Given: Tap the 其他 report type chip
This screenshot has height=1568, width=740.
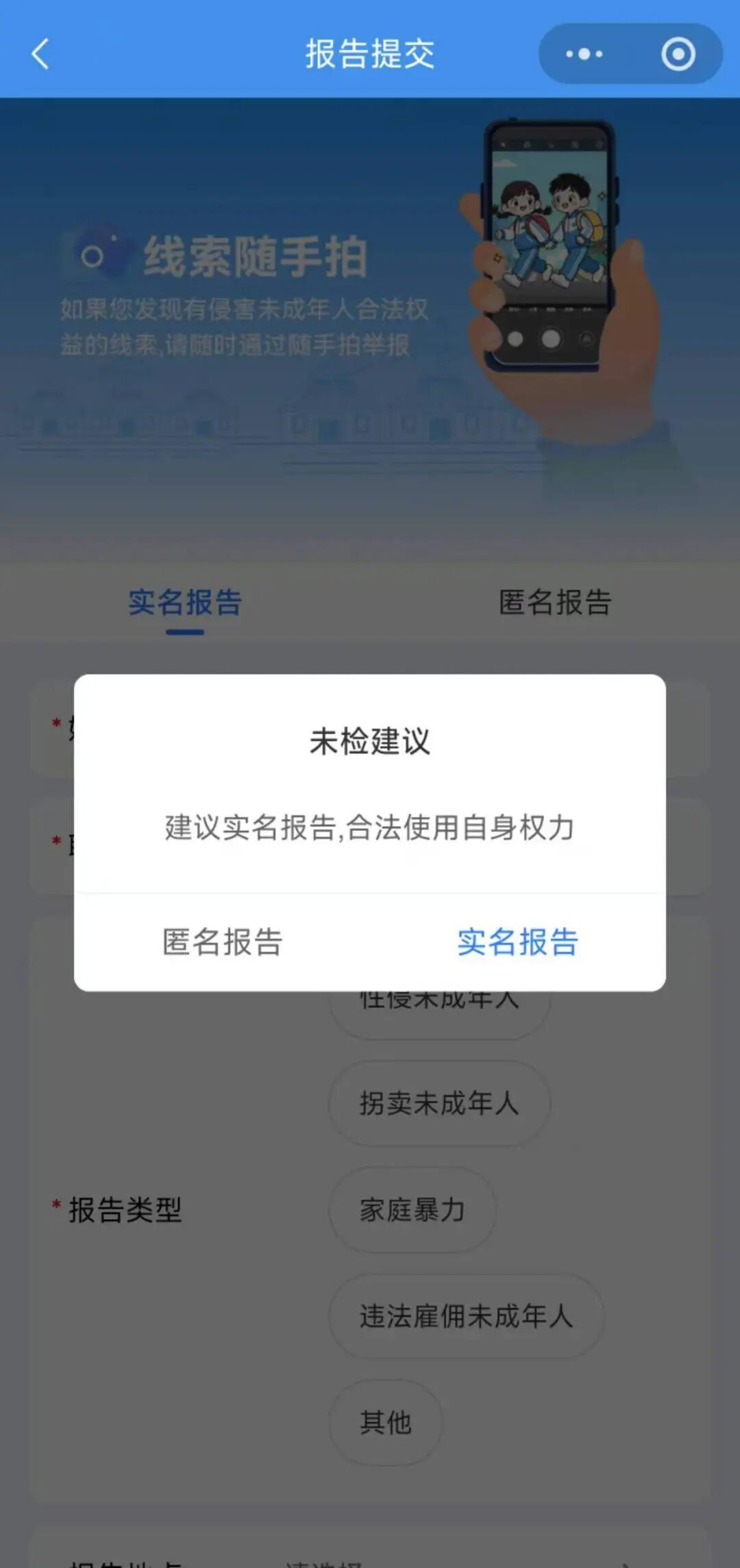Looking at the screenshot, I should pyautogui.click(x=386, y=1423).
